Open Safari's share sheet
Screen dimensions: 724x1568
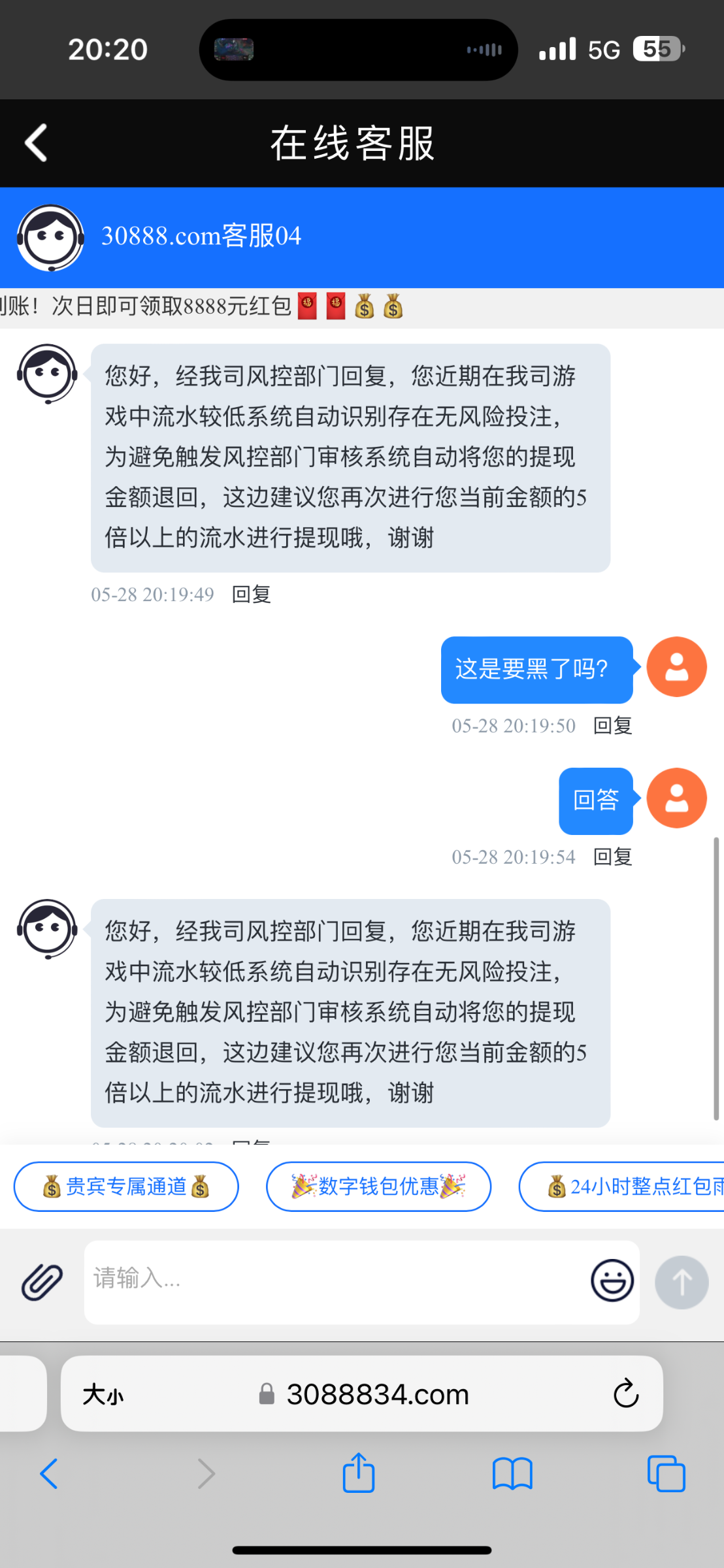pos(359,1473)
